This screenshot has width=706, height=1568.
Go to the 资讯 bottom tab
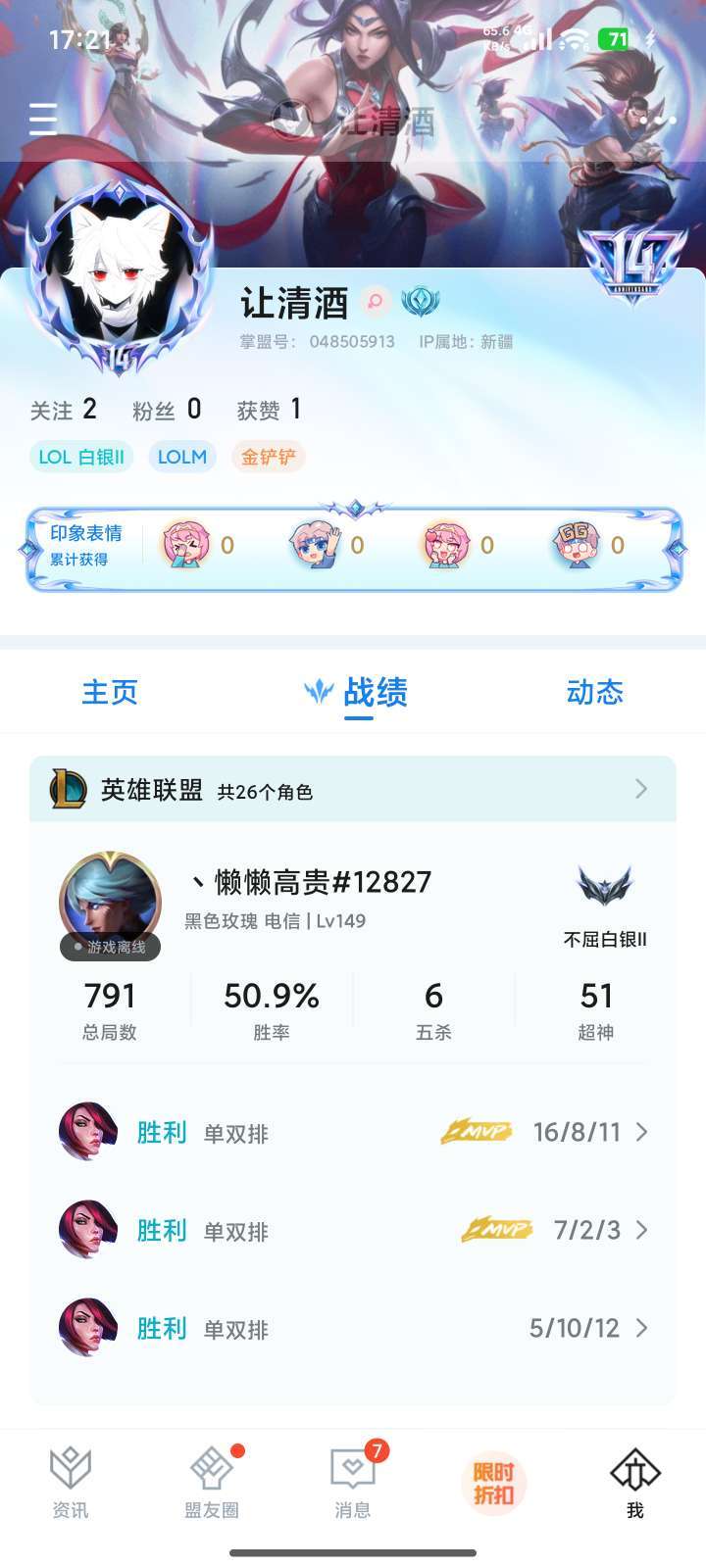tap(71, 1482)
